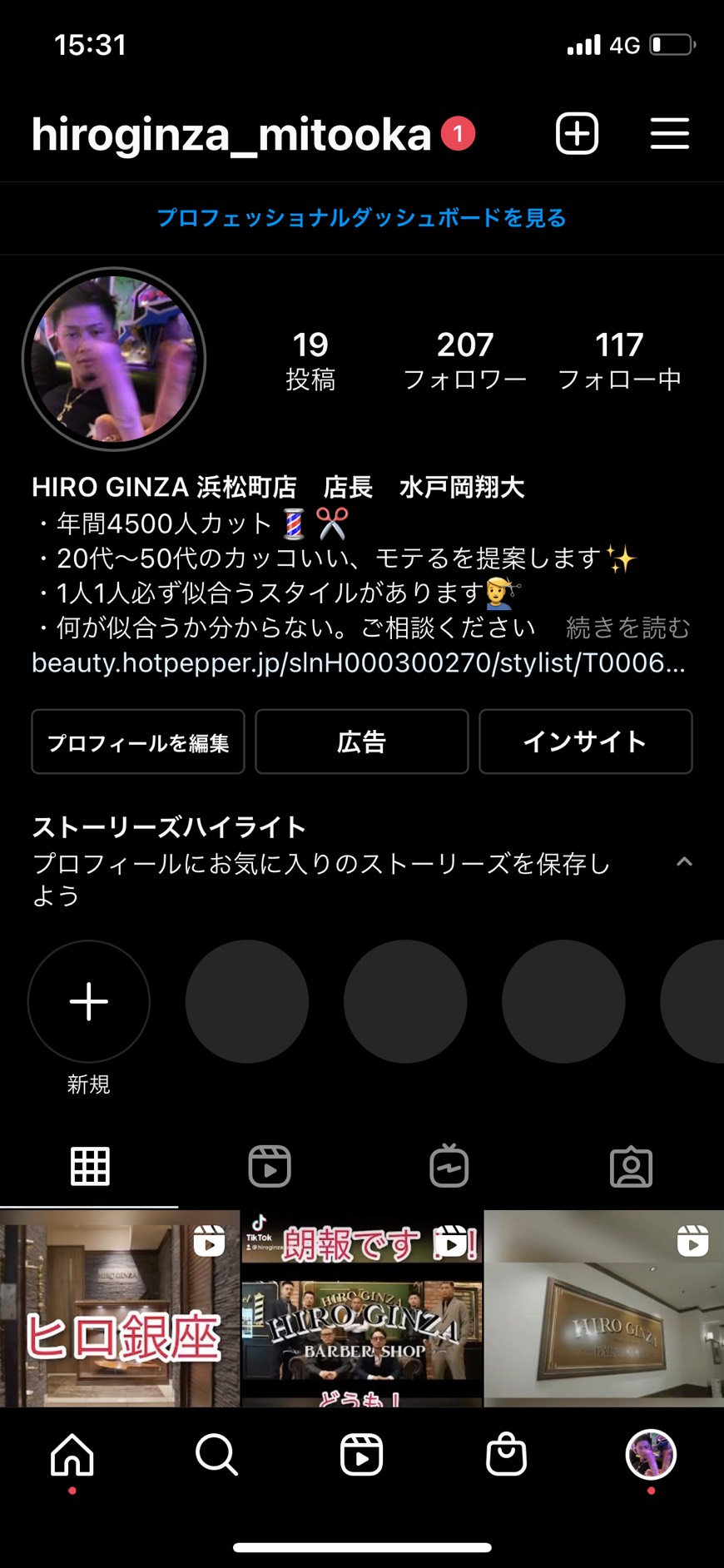Open インサイト
This screenshot has width=724, height=1568.
click(x=585, y=742)
